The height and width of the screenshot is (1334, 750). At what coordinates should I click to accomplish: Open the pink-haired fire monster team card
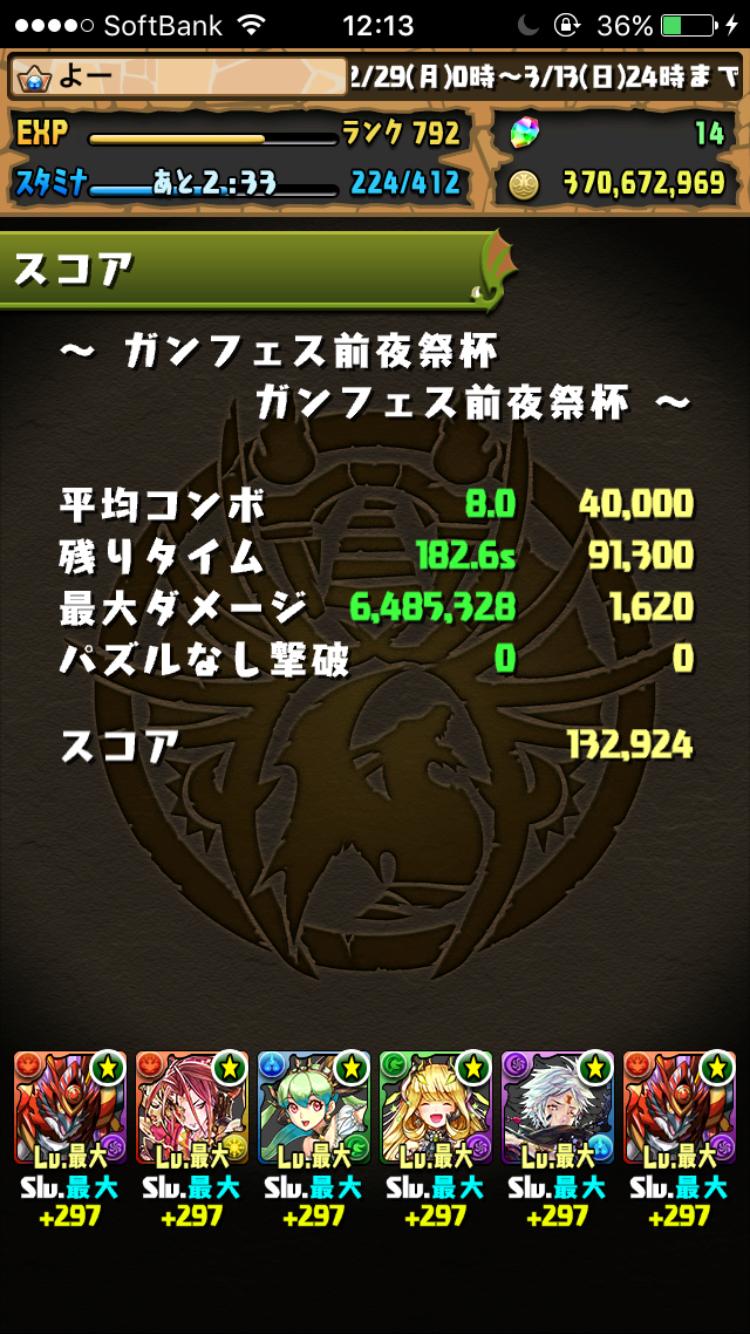click(x=192, y=1107)
